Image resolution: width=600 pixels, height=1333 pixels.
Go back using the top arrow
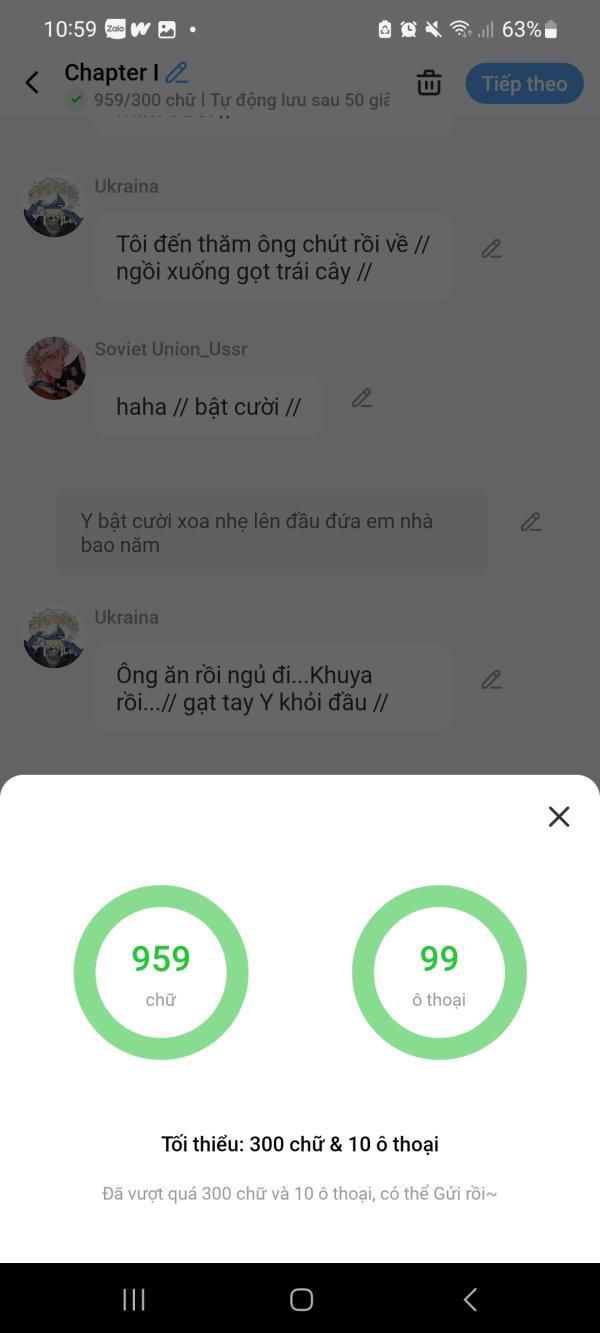(x=32, y=83)
